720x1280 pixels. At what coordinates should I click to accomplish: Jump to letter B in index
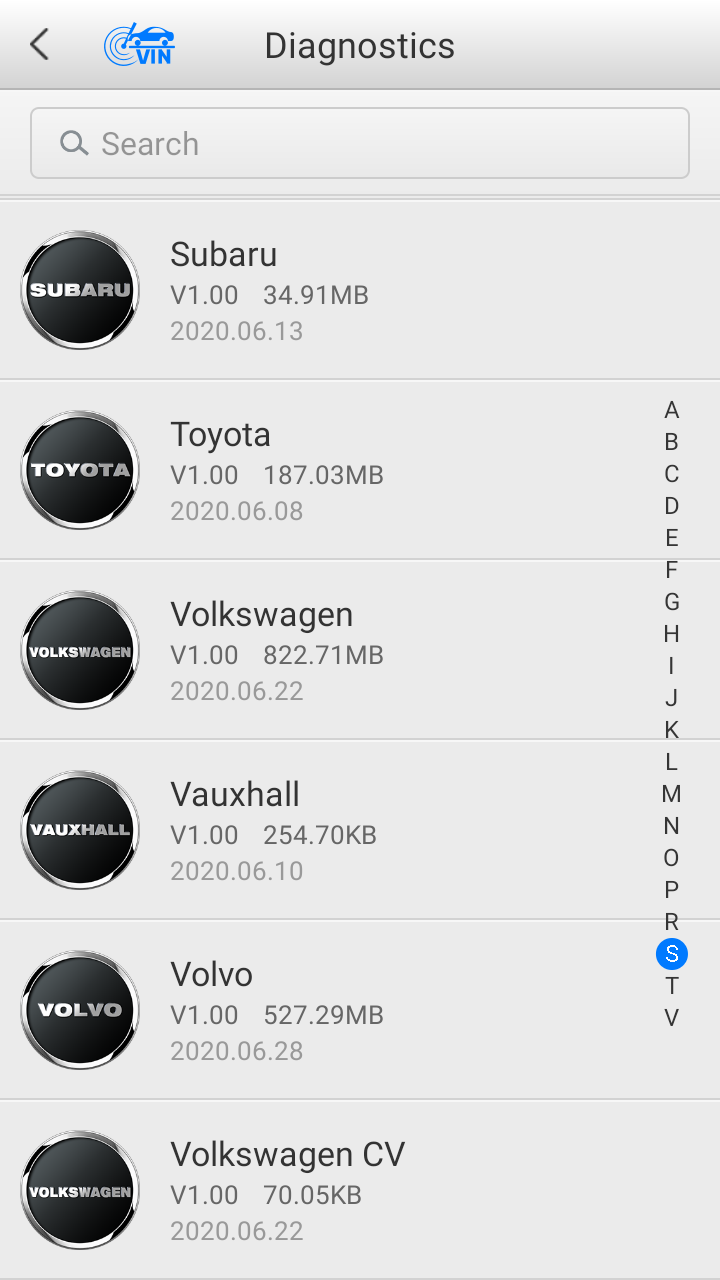click(672, 442)
